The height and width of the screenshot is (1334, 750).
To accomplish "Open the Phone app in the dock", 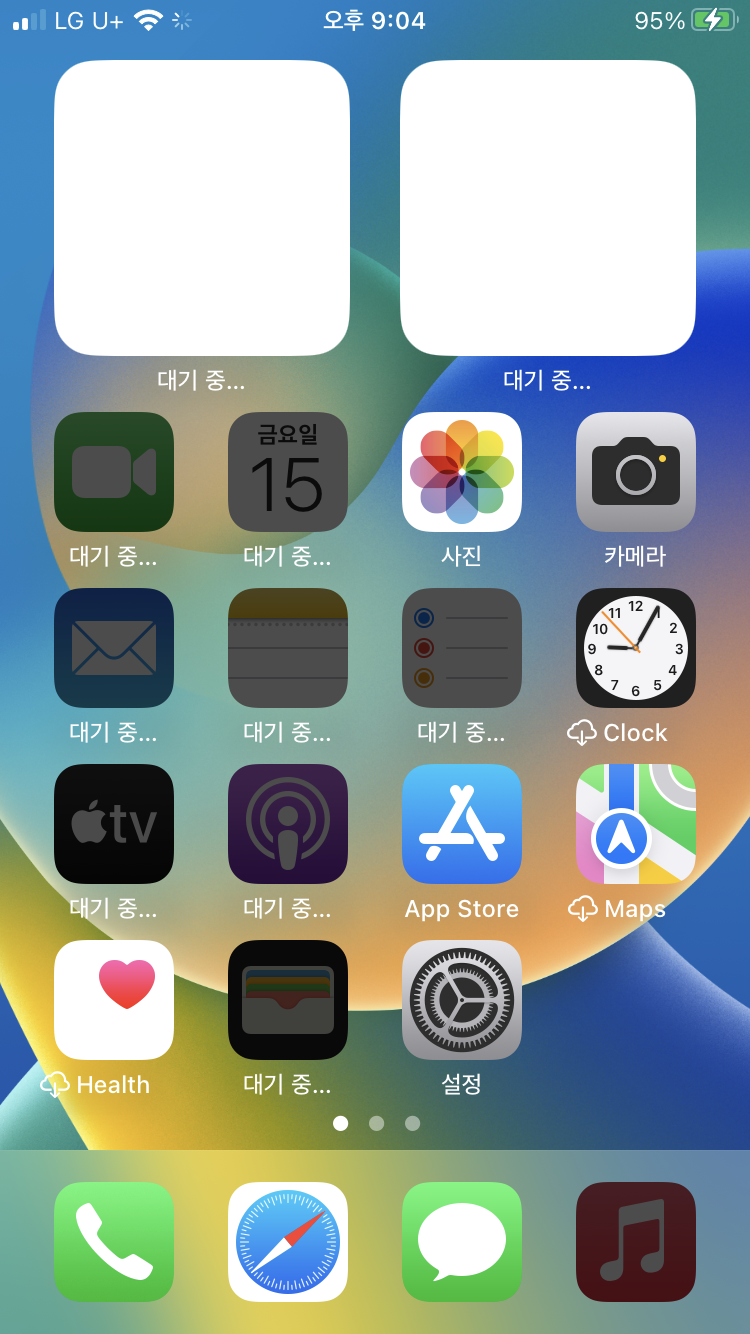I will coord(114,1242).
